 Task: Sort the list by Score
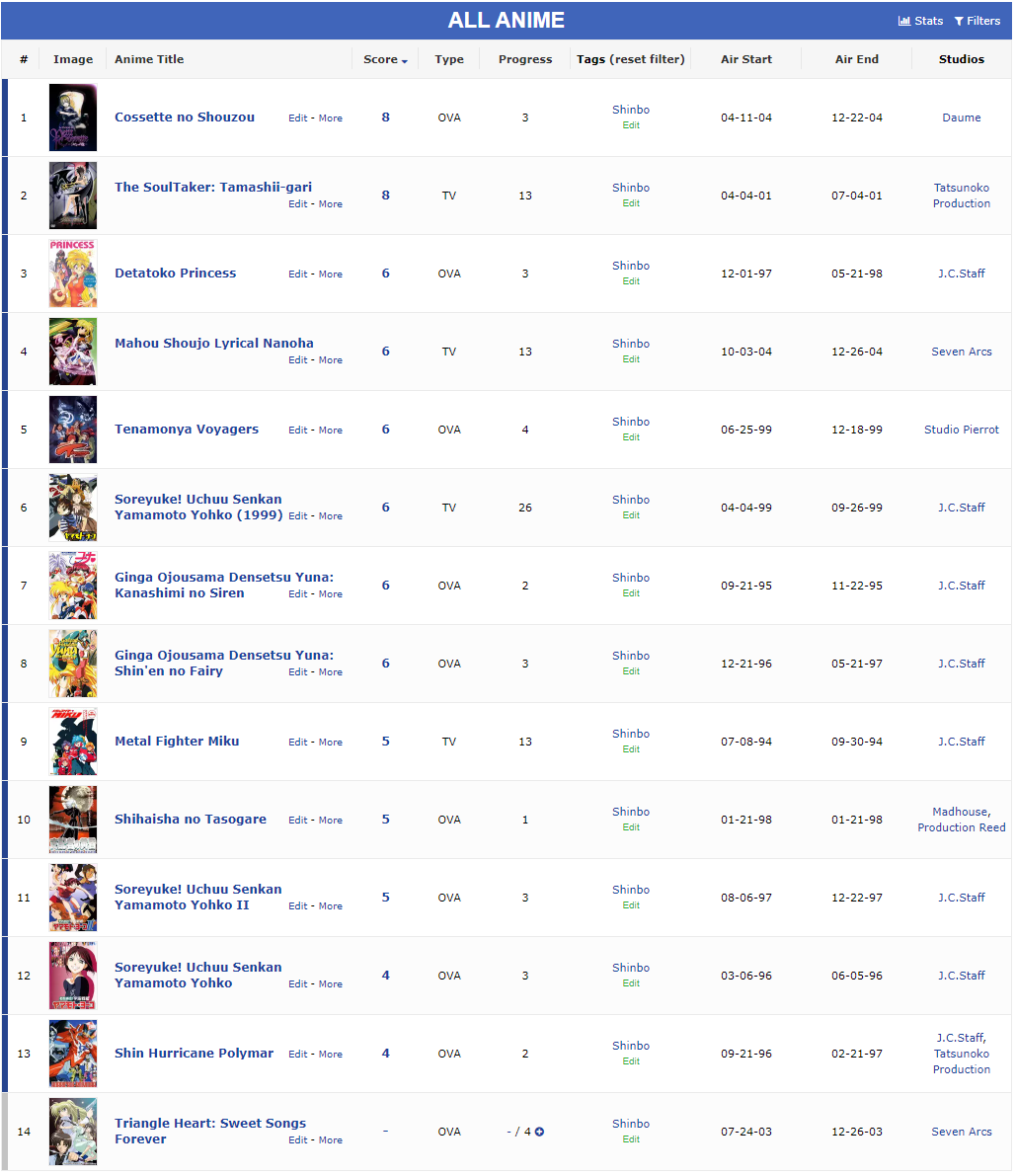(x=385, y=59)
